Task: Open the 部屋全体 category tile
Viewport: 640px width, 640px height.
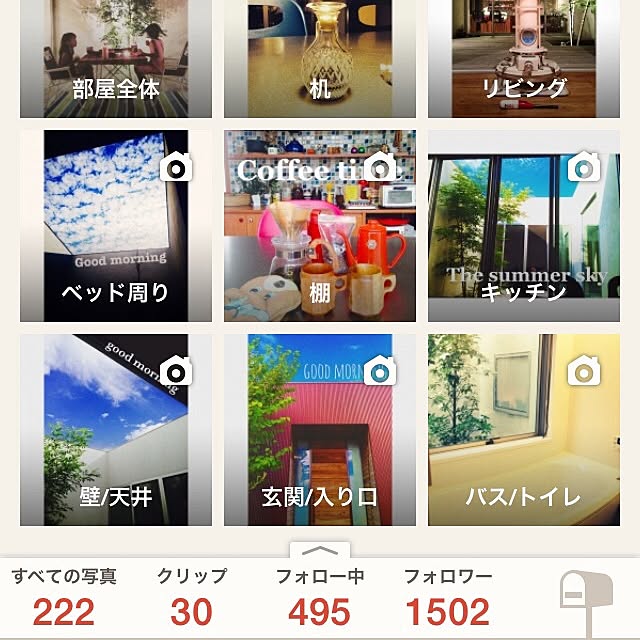Action: (116, 58)
